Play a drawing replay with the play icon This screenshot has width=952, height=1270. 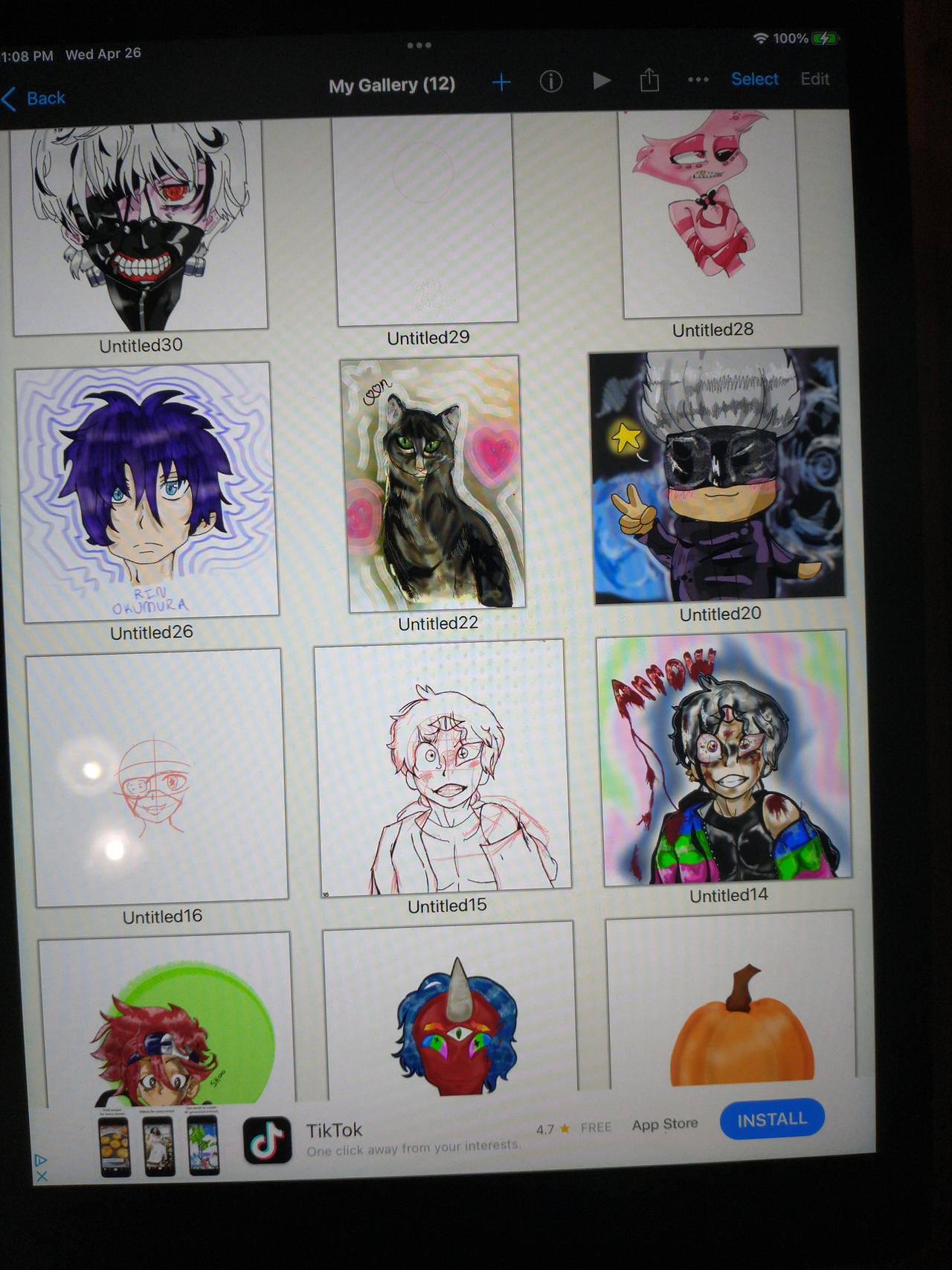pyautogui.click(x=602, y=82)
